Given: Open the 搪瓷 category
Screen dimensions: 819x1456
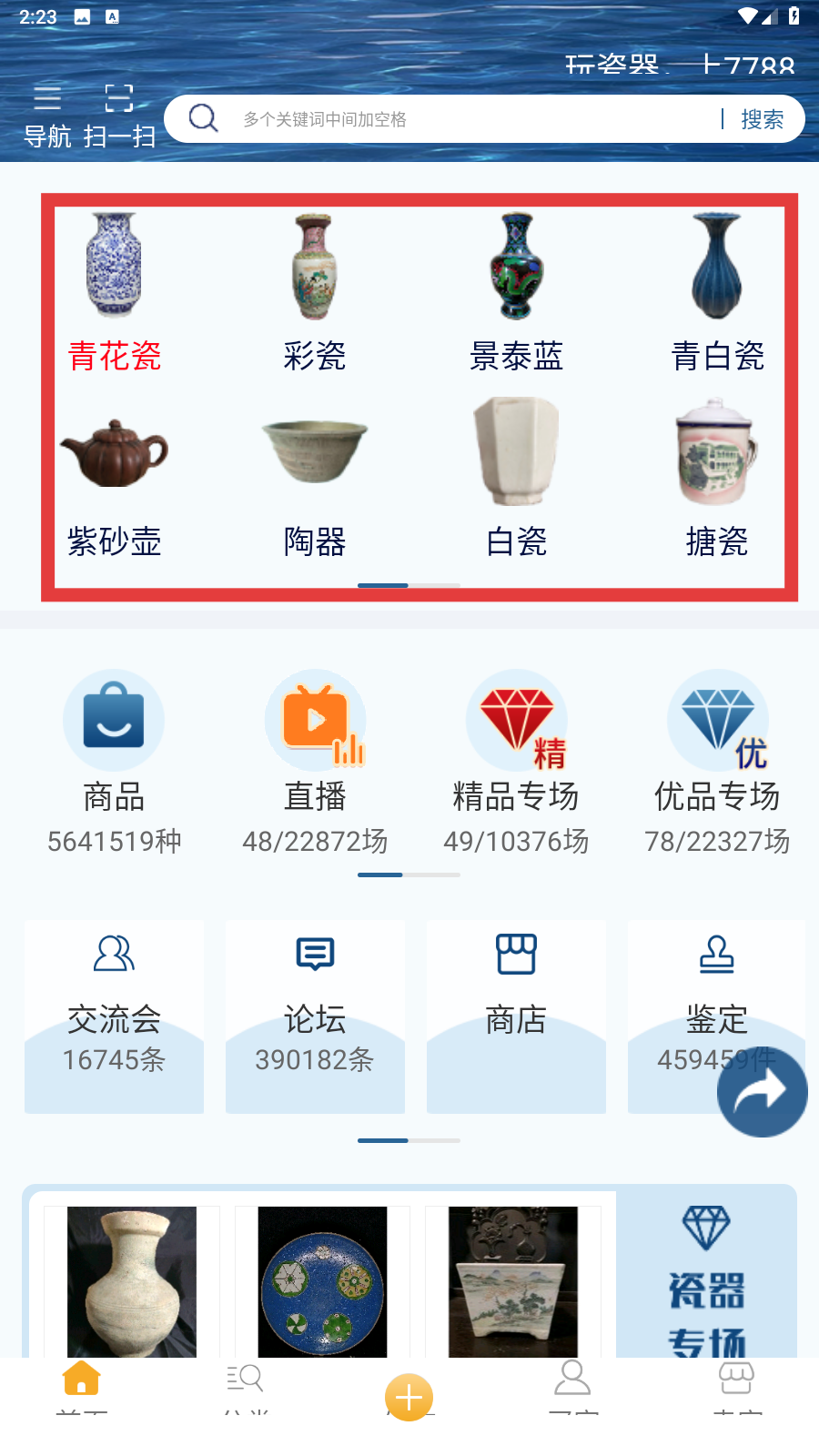Looking at the screenshot, I should pos(717,480).
